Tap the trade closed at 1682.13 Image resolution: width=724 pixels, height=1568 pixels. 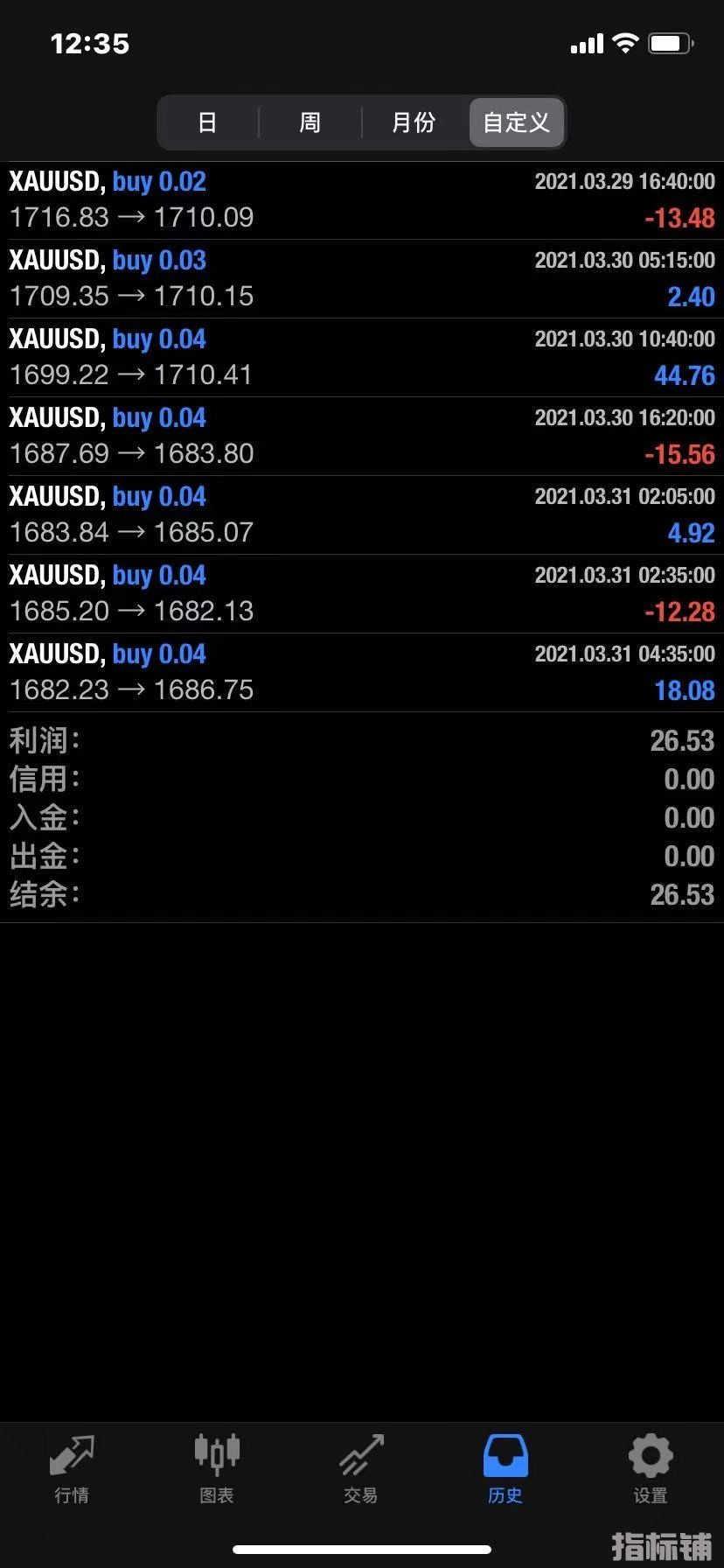click(x=362, y=594)
